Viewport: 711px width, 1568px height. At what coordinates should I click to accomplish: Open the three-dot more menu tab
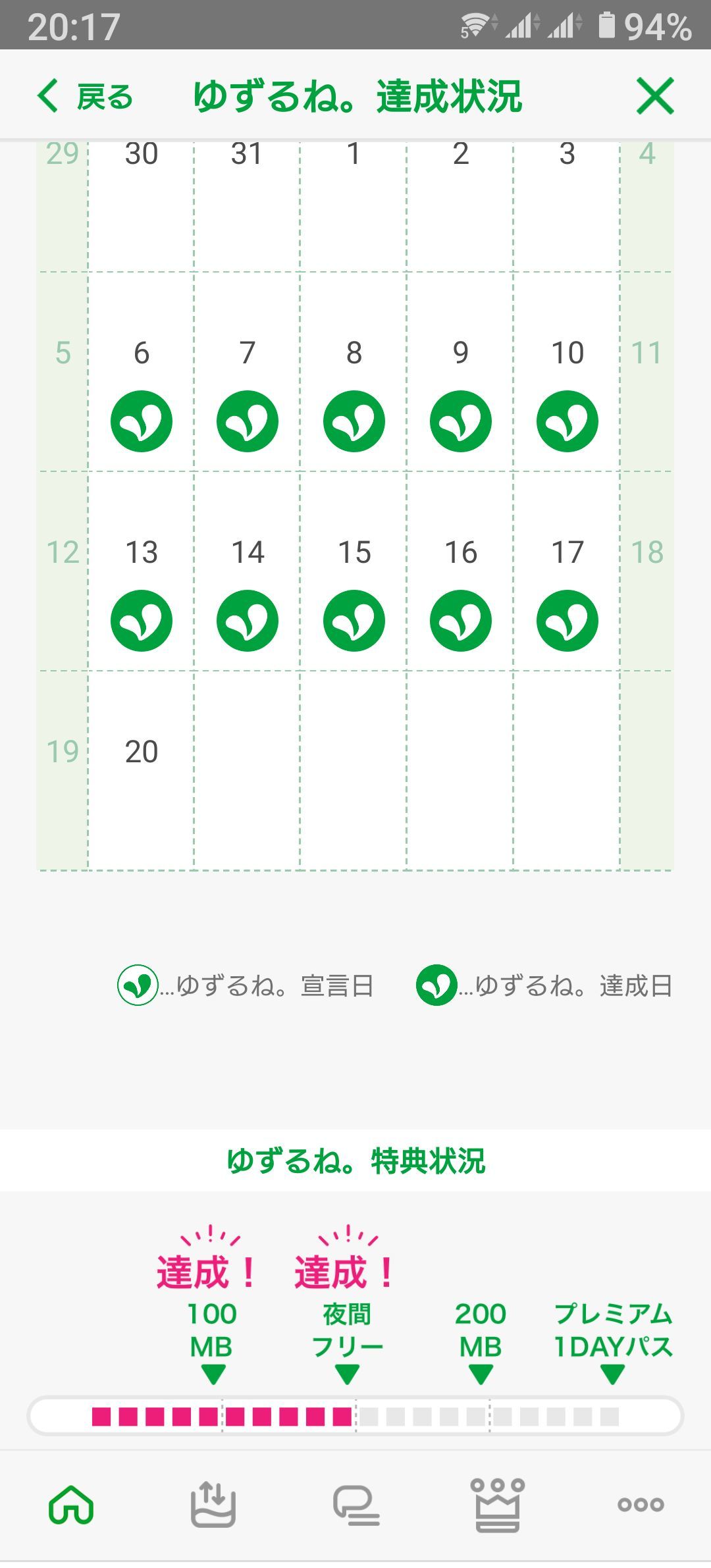641,1505
